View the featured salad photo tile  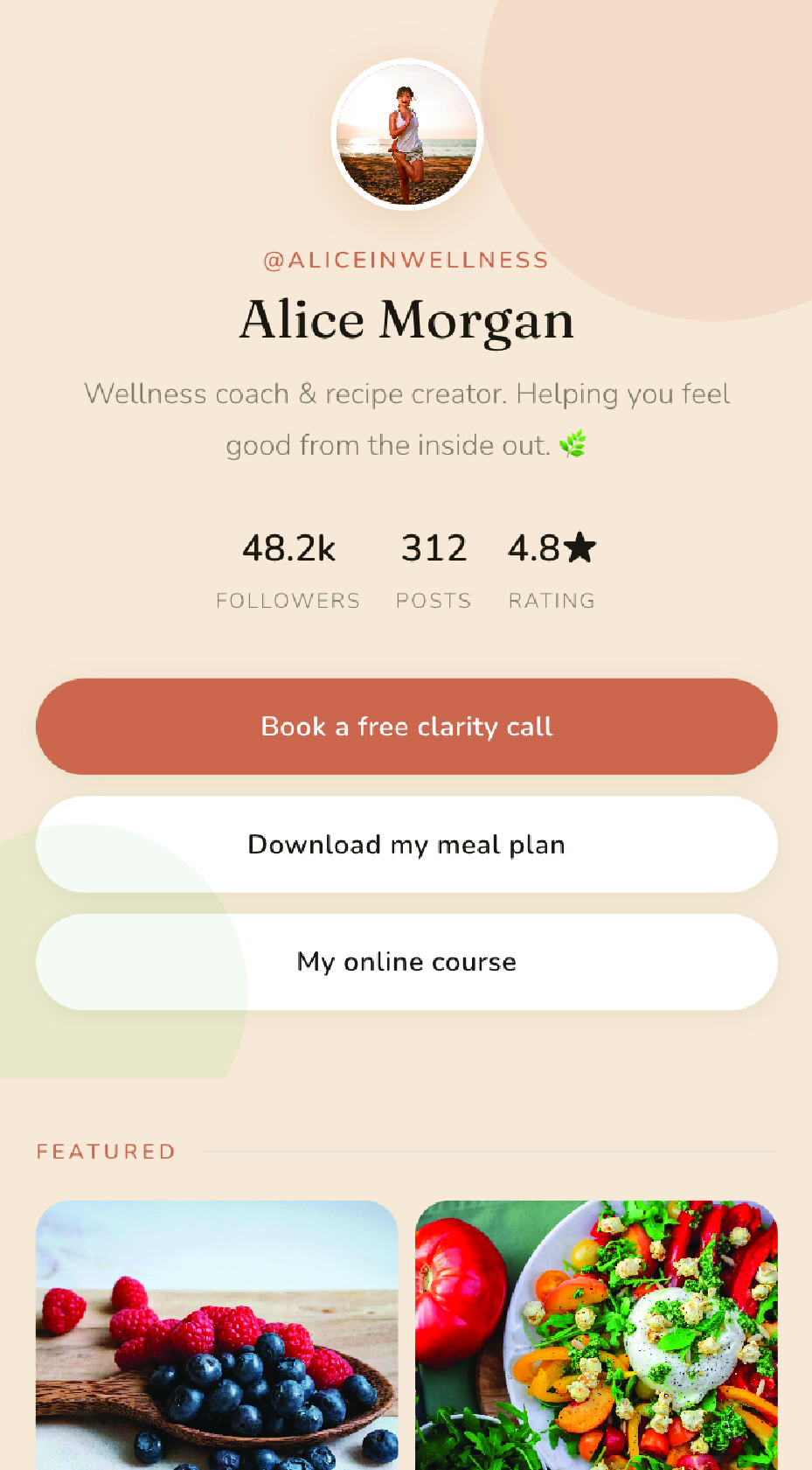[x=596, y=1334]
